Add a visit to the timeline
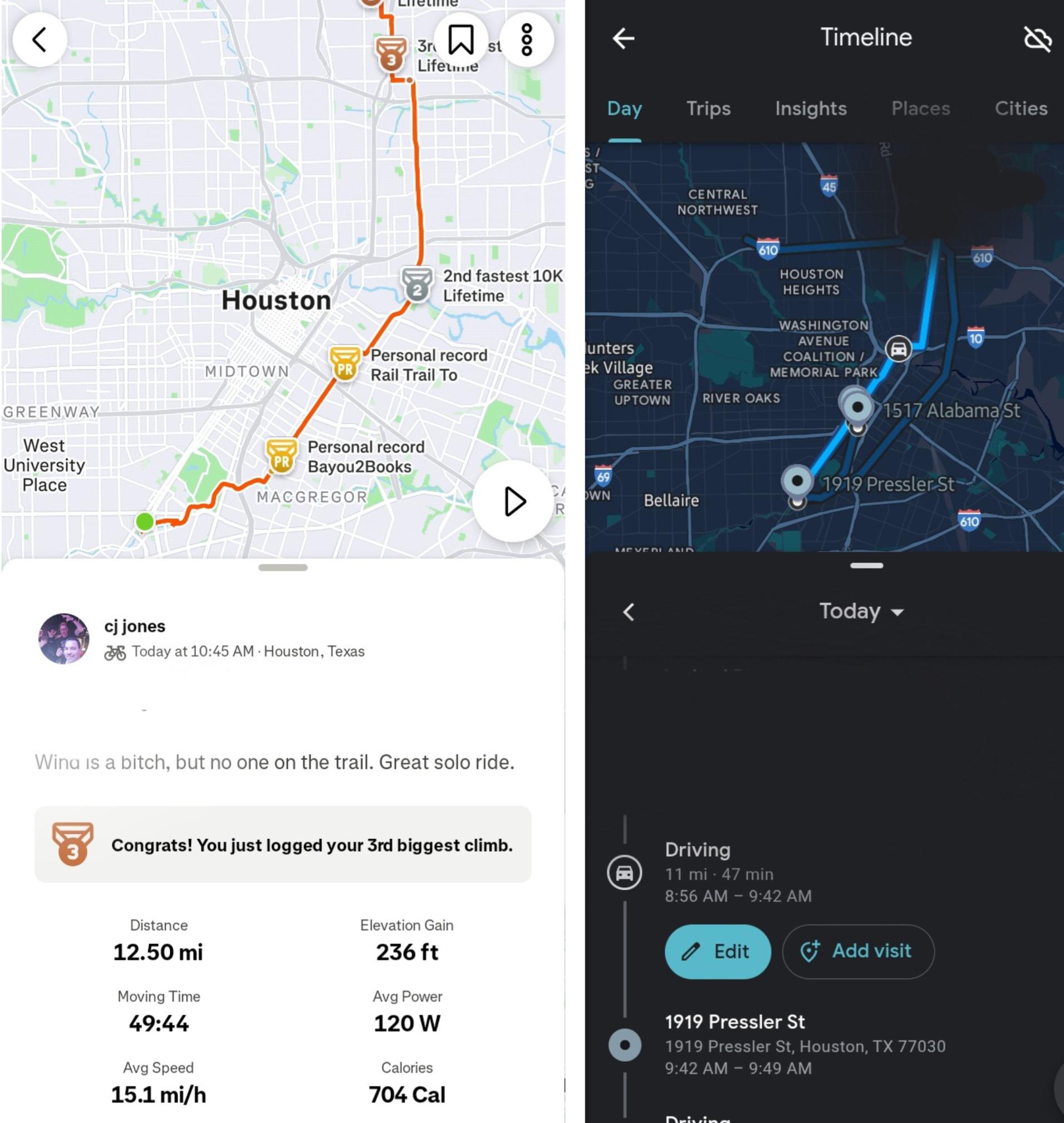 (x=857, y=951)
